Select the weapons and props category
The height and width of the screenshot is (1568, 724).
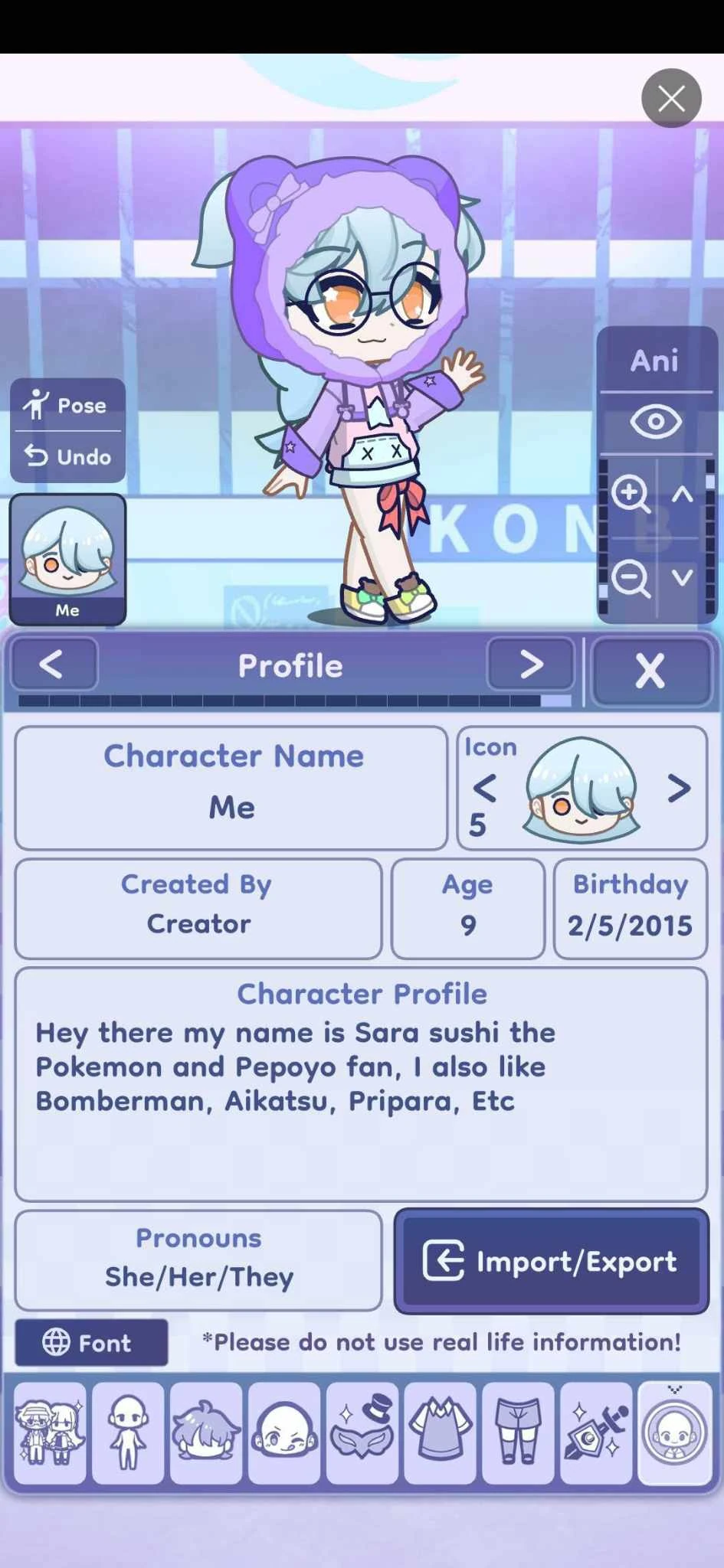point(595,1436)
